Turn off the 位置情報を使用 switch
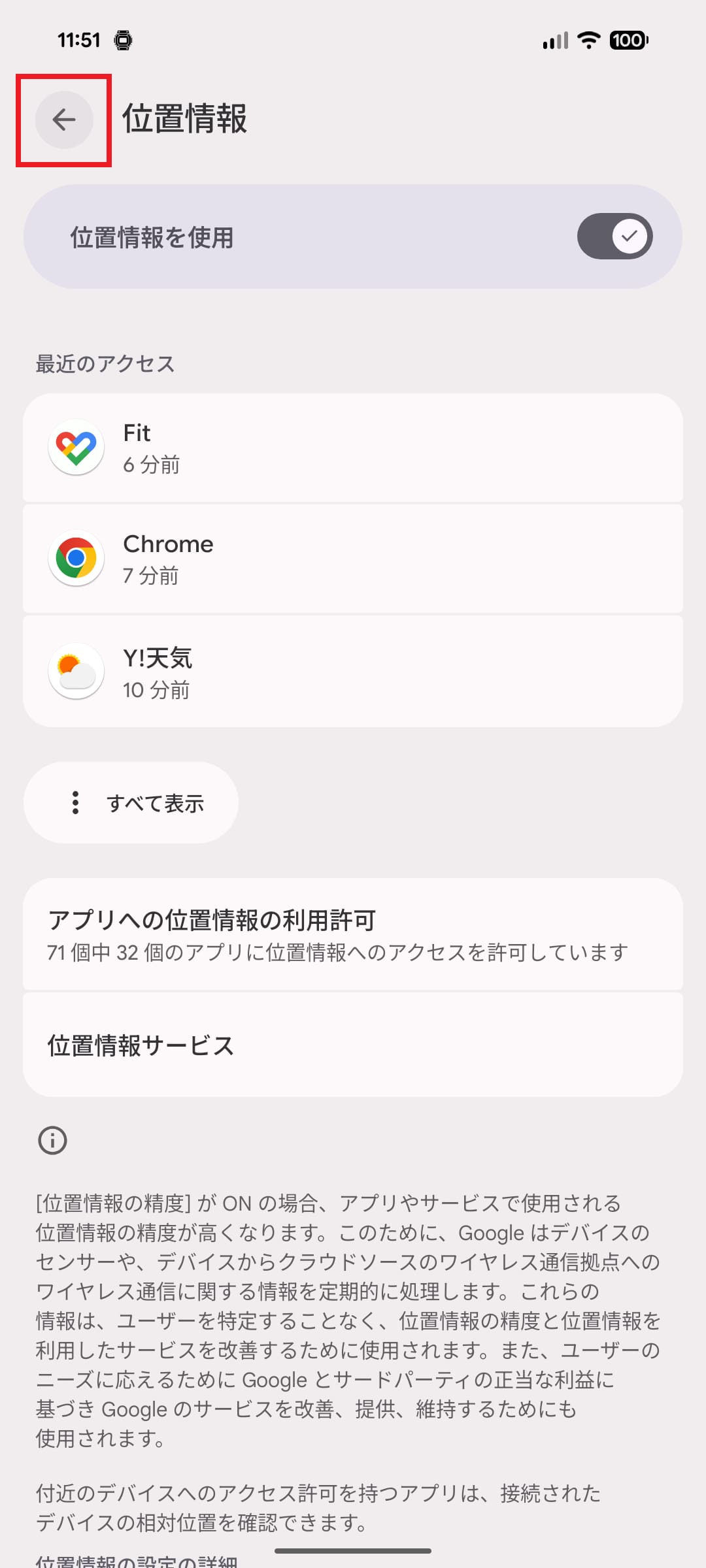 point(614,237)
